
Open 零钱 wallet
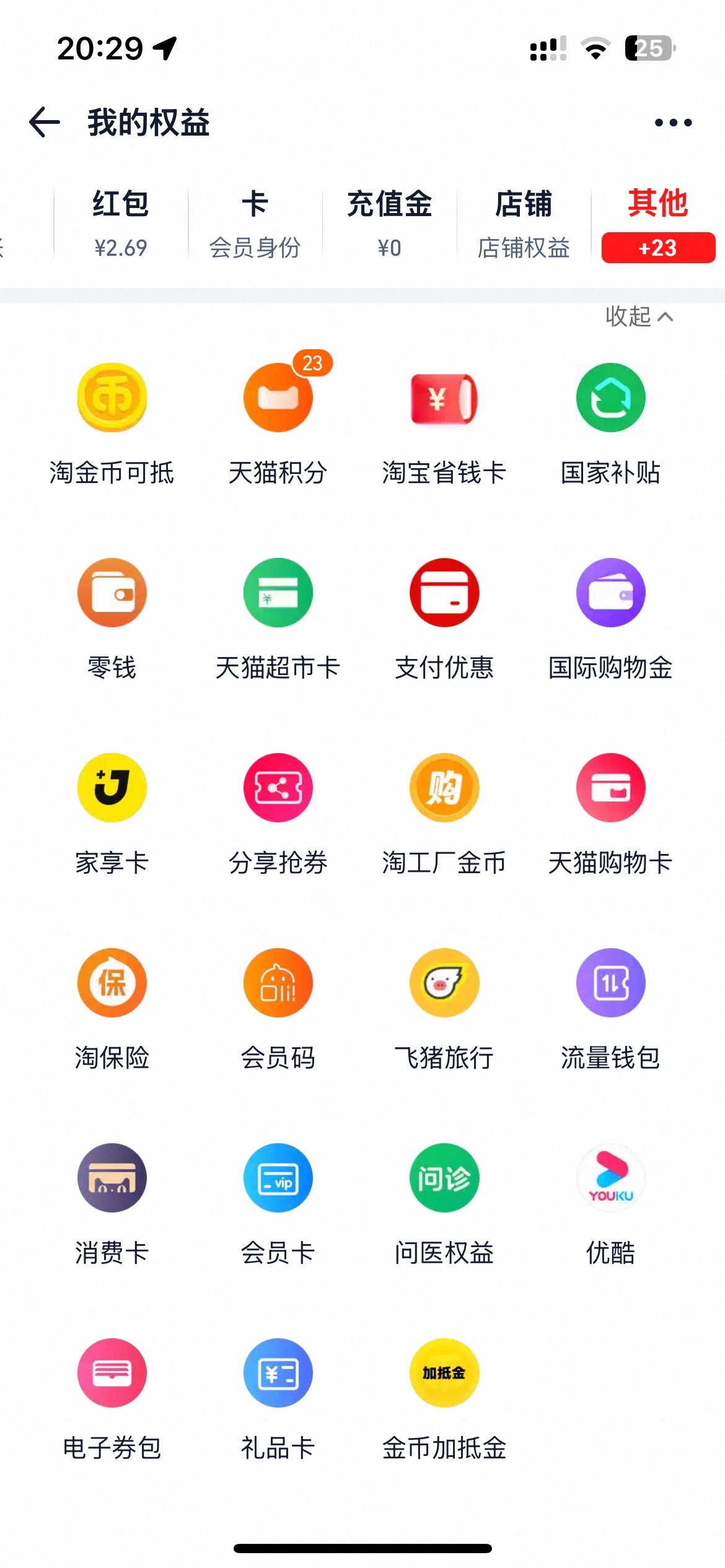pyautogui.click(x=112, y=593)
